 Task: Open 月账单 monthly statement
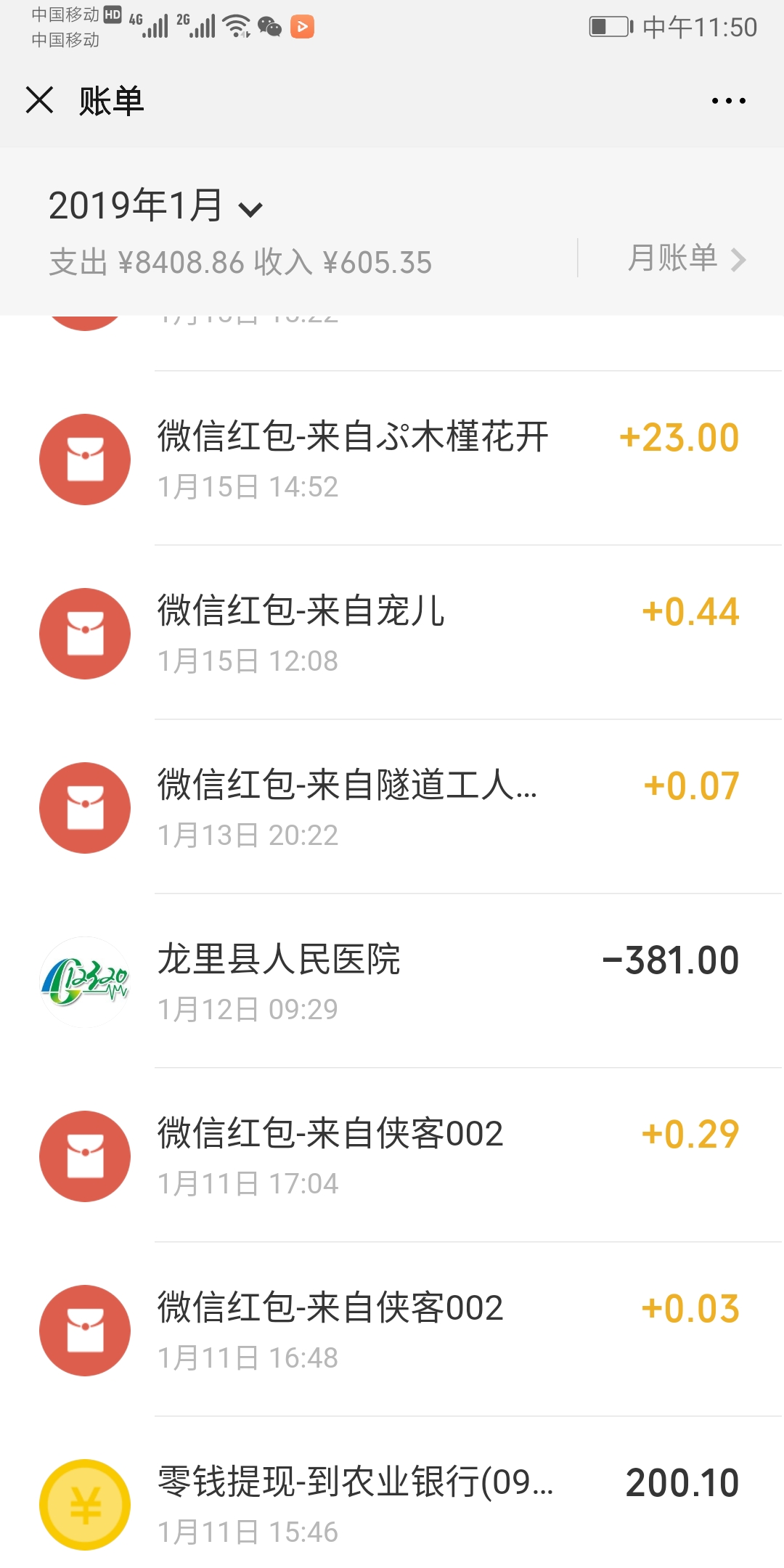point(685,258)
